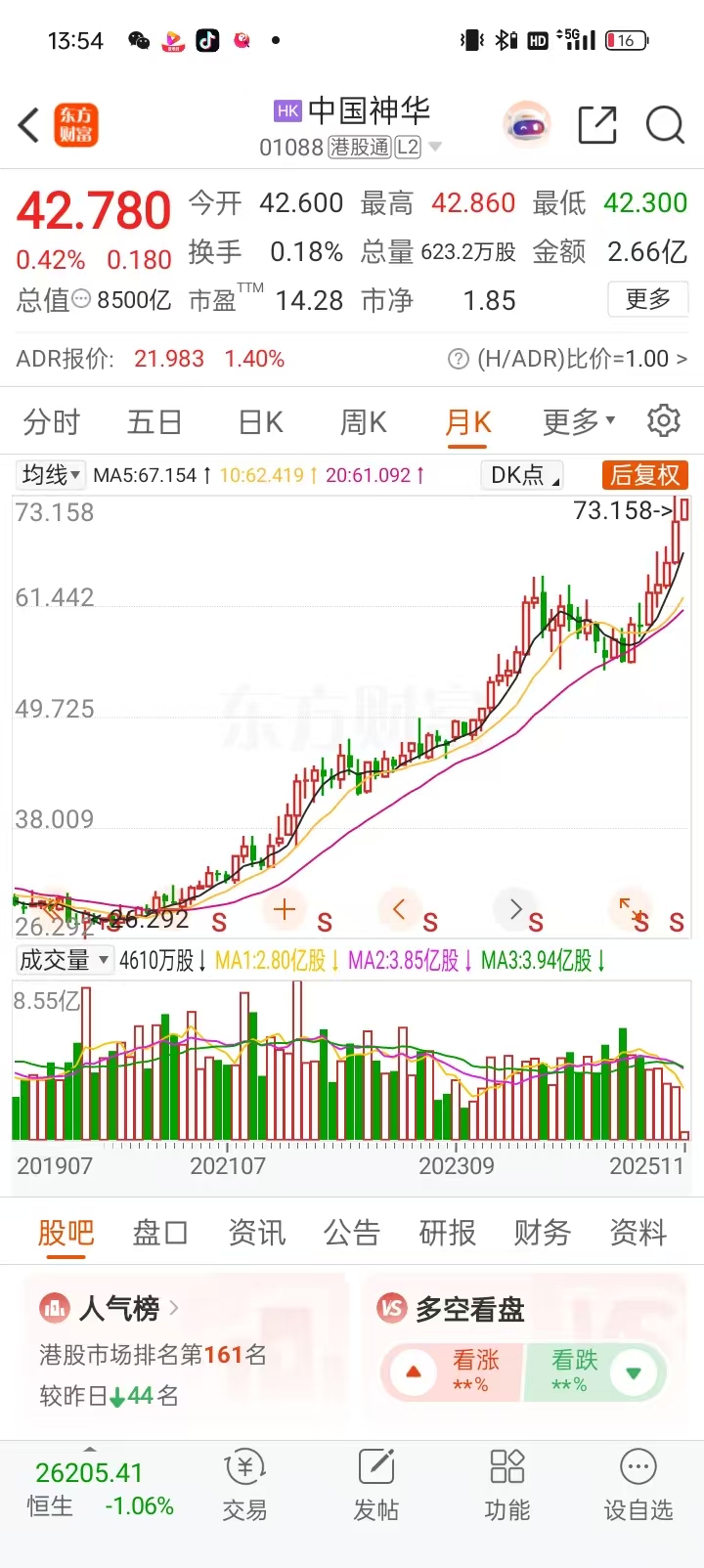Image resolution: width=704 pixels, height=1568 pixels.
Task: Add this stock via 设自选
Action: (x=638, y=1486)
